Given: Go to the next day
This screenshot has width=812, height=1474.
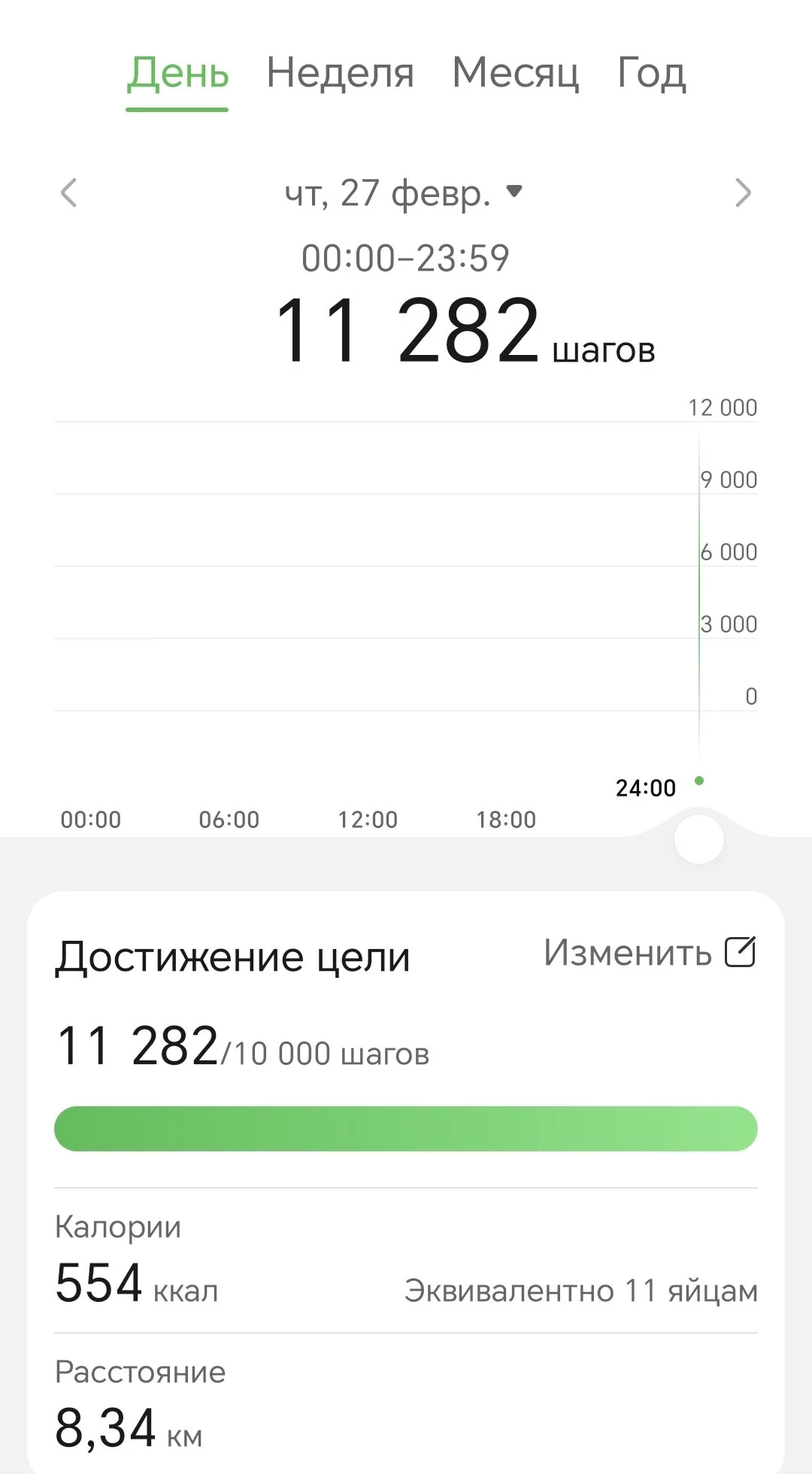Looking at the screenshot, I should point(743,193).
